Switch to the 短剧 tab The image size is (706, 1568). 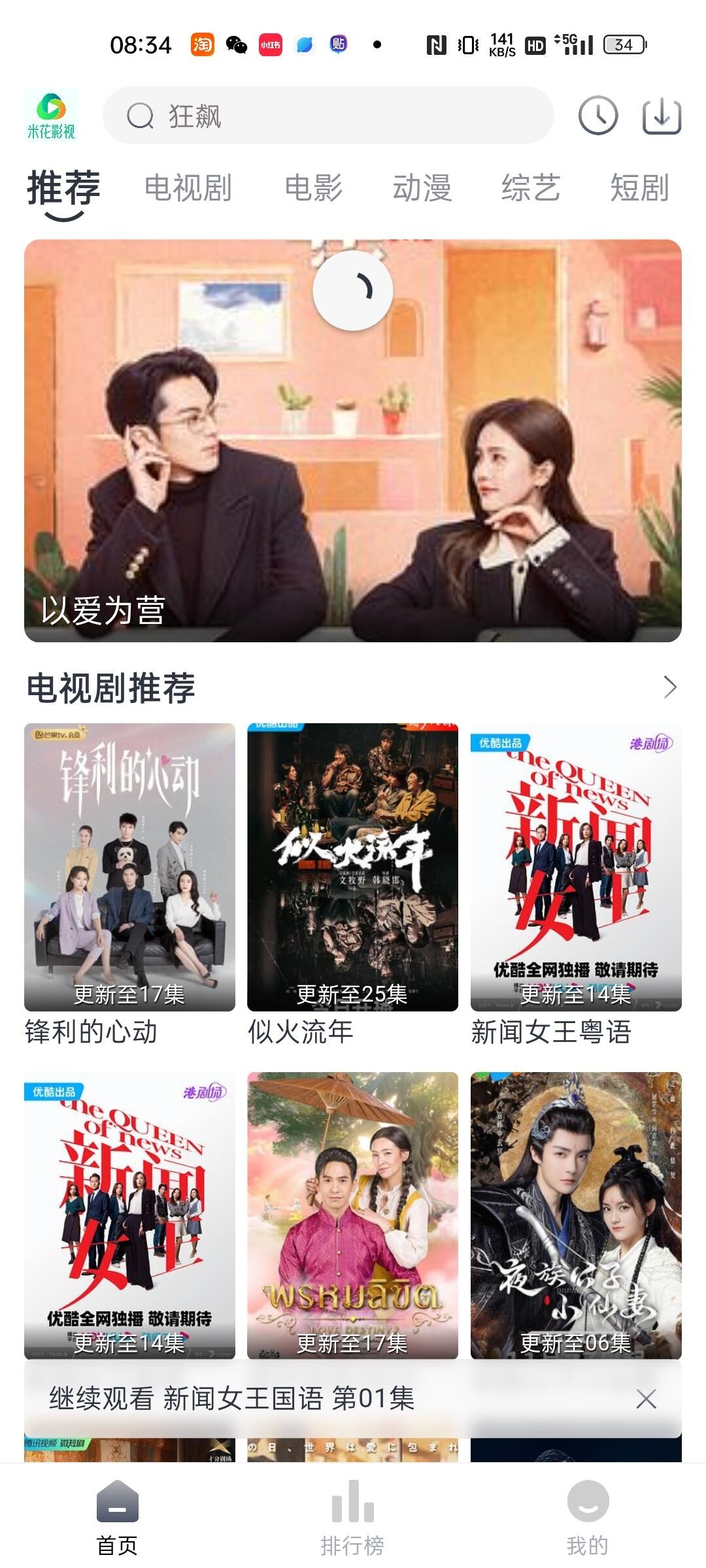pyautogui.click(x=639, y=188)
